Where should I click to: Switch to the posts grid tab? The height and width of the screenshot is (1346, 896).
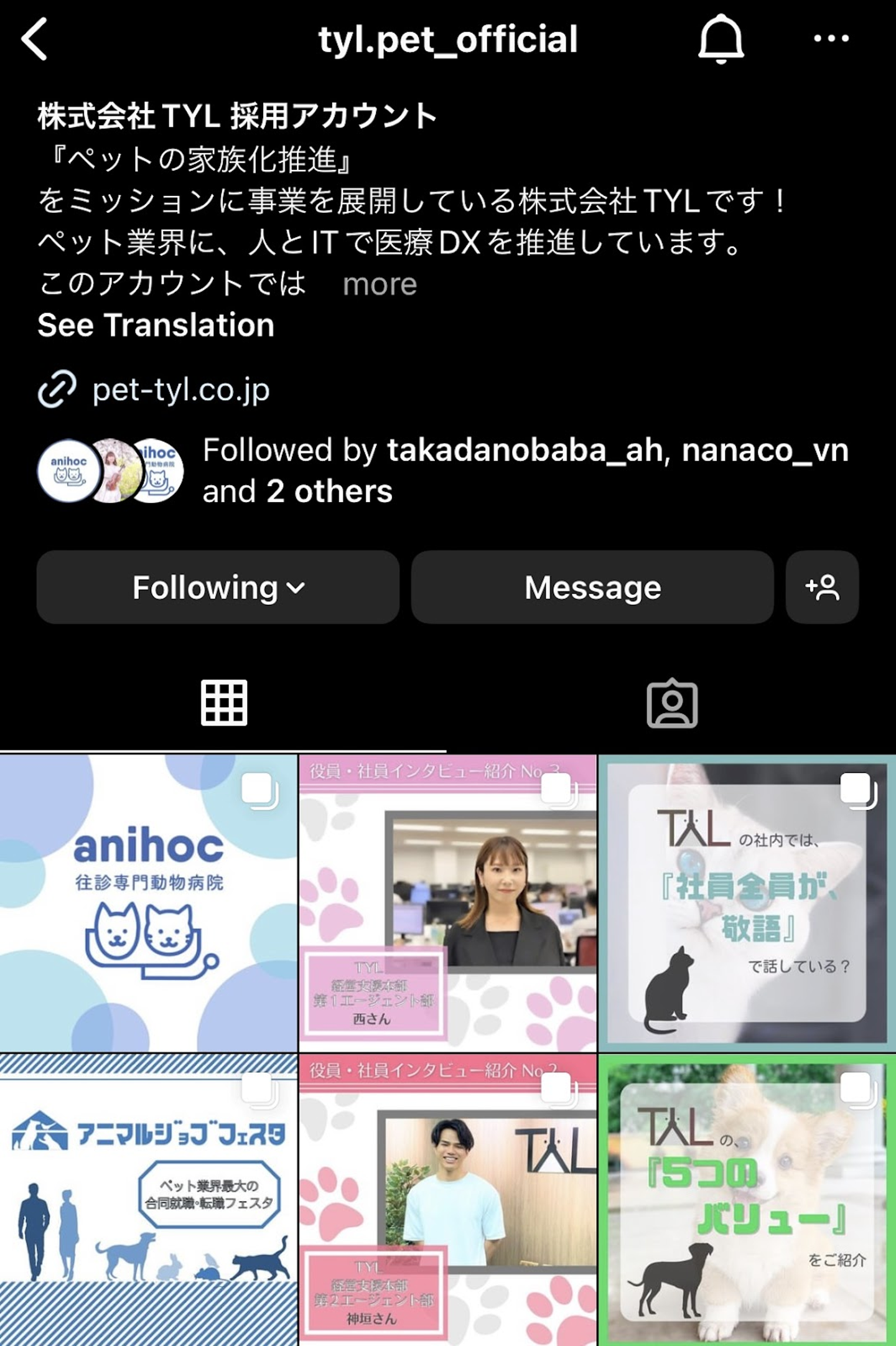(224, 703)
